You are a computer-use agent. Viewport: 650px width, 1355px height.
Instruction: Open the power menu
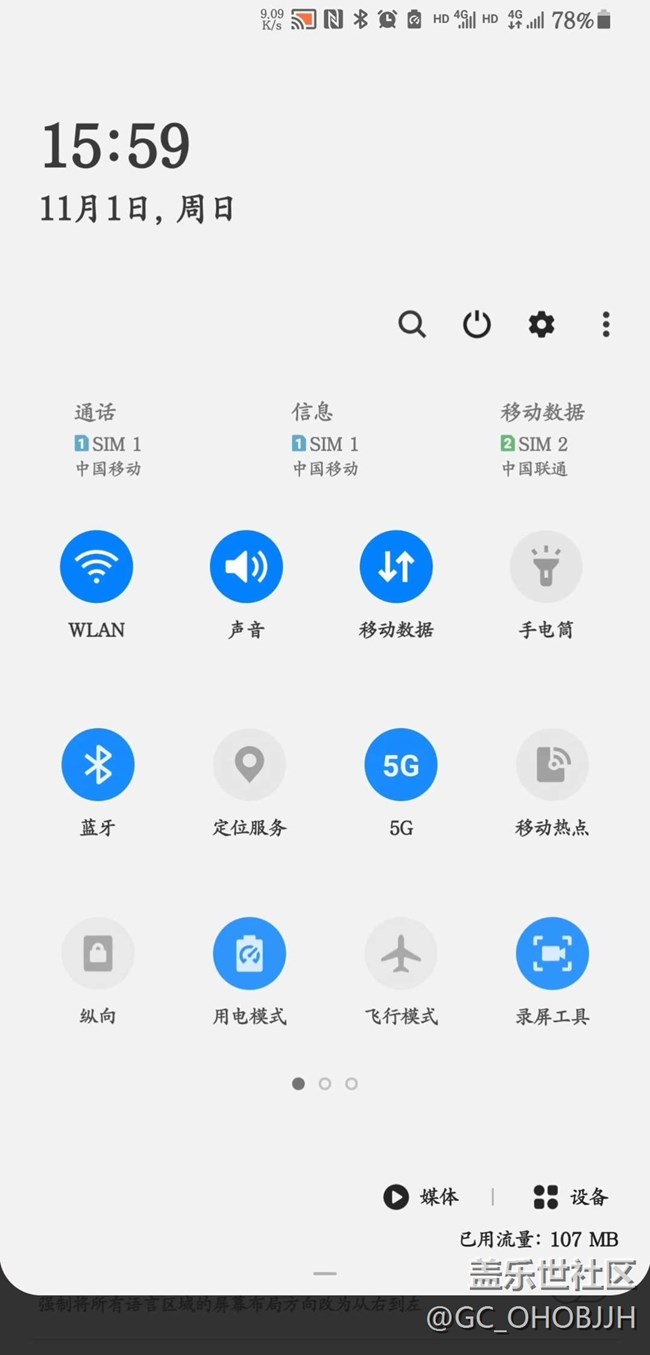477,324
